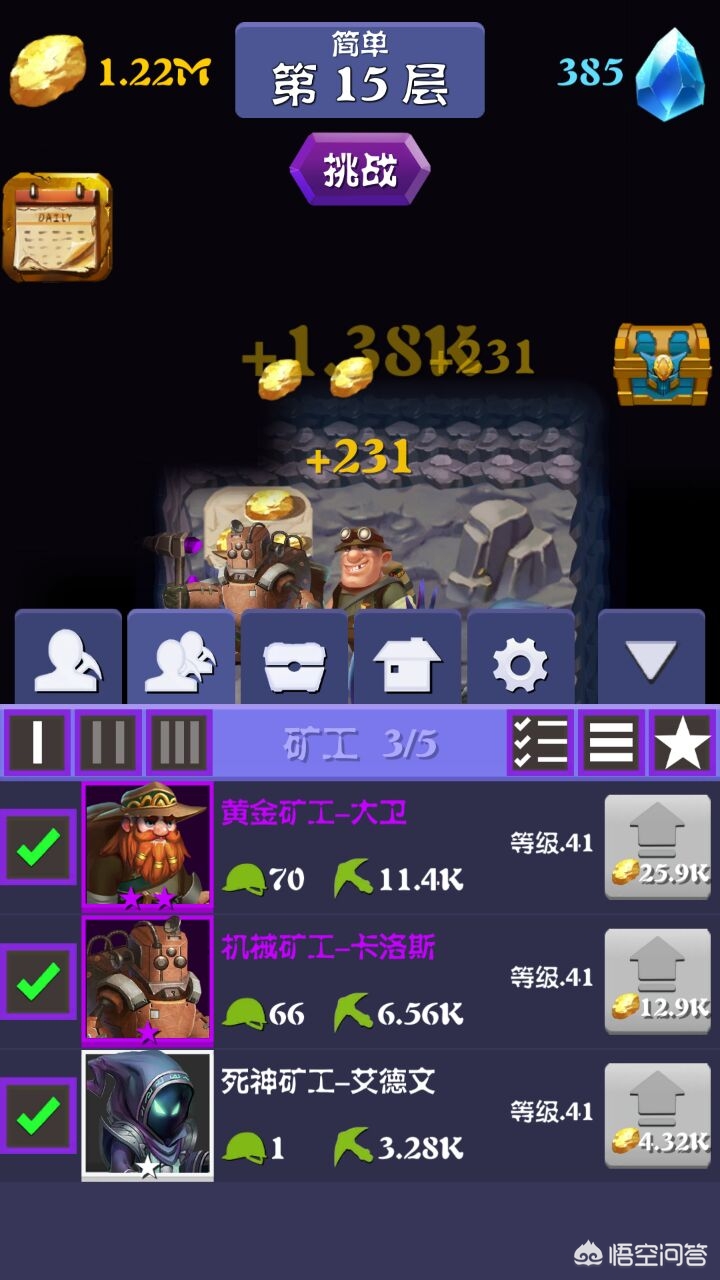720x1280 pixels.
Task: Tap the checklist select-all icon
Action: pyautogui.click(x=540, y=743)
